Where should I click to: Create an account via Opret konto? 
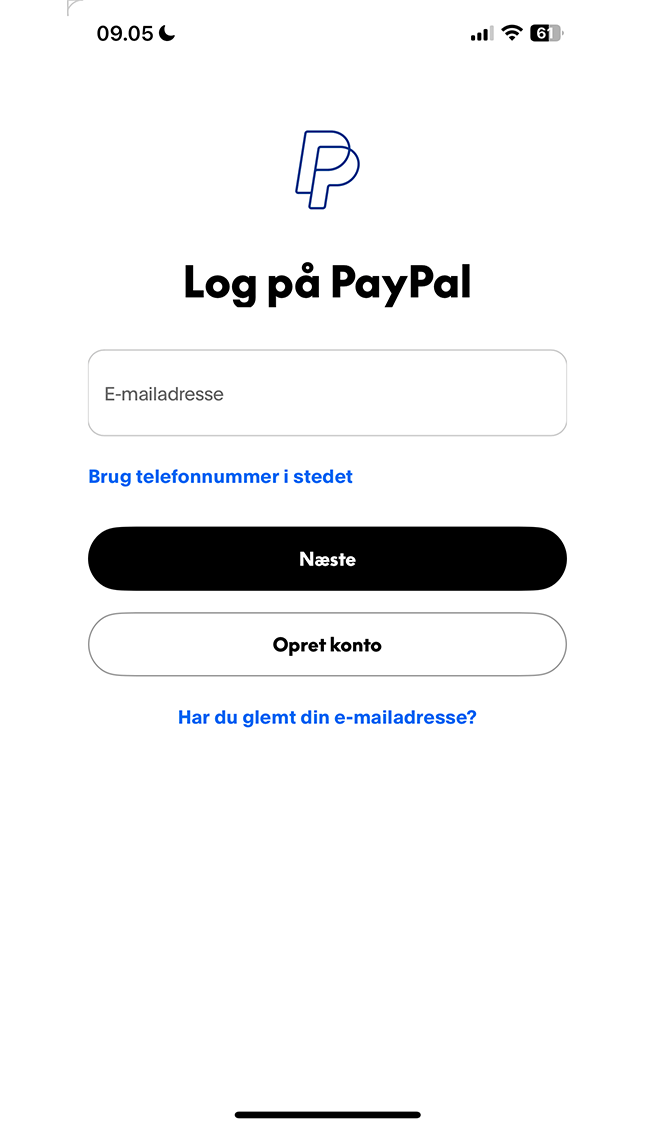point(327,645)
